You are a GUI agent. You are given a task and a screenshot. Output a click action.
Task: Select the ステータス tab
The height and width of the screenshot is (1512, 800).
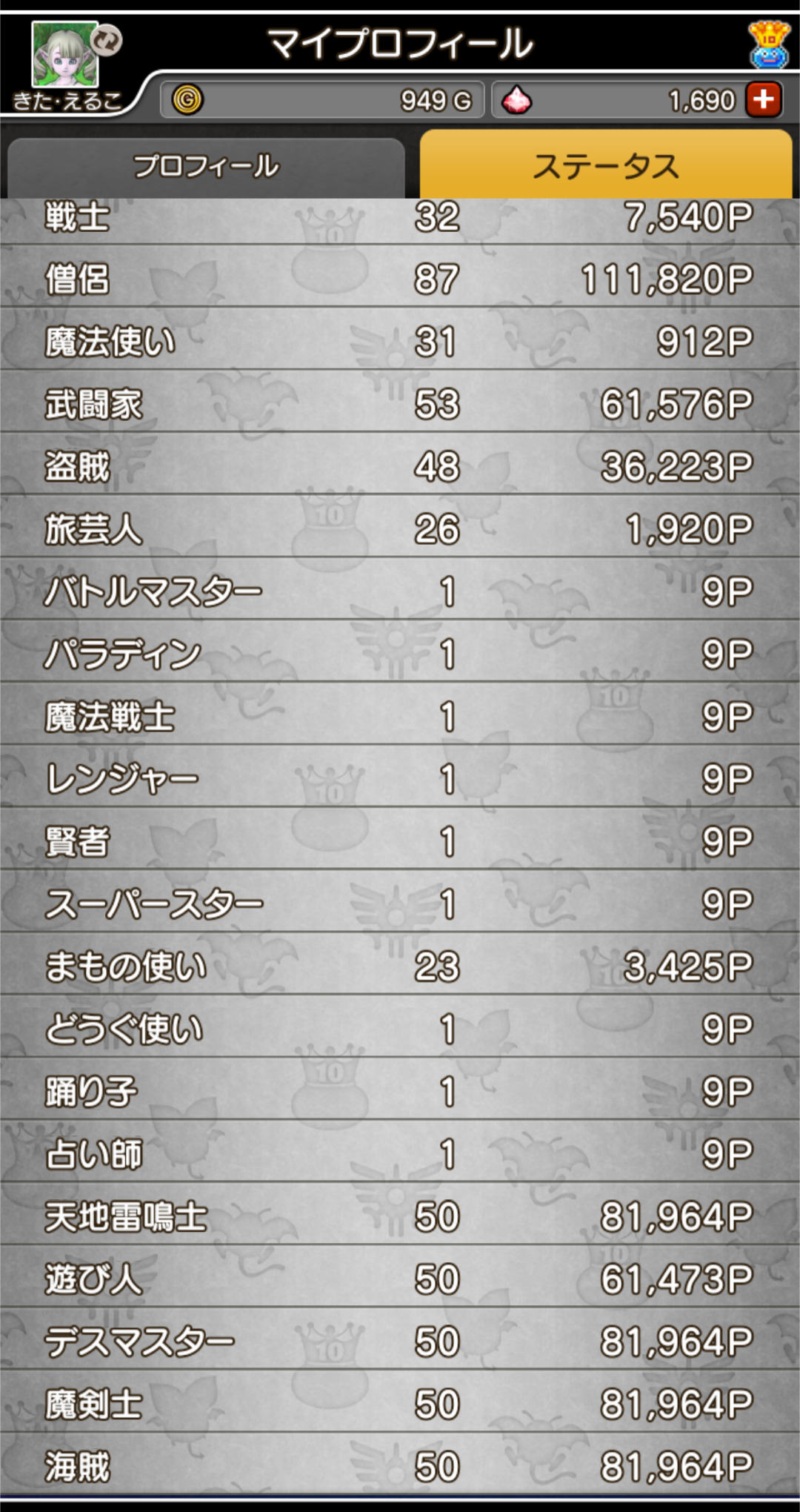click(x=606, y=165)
